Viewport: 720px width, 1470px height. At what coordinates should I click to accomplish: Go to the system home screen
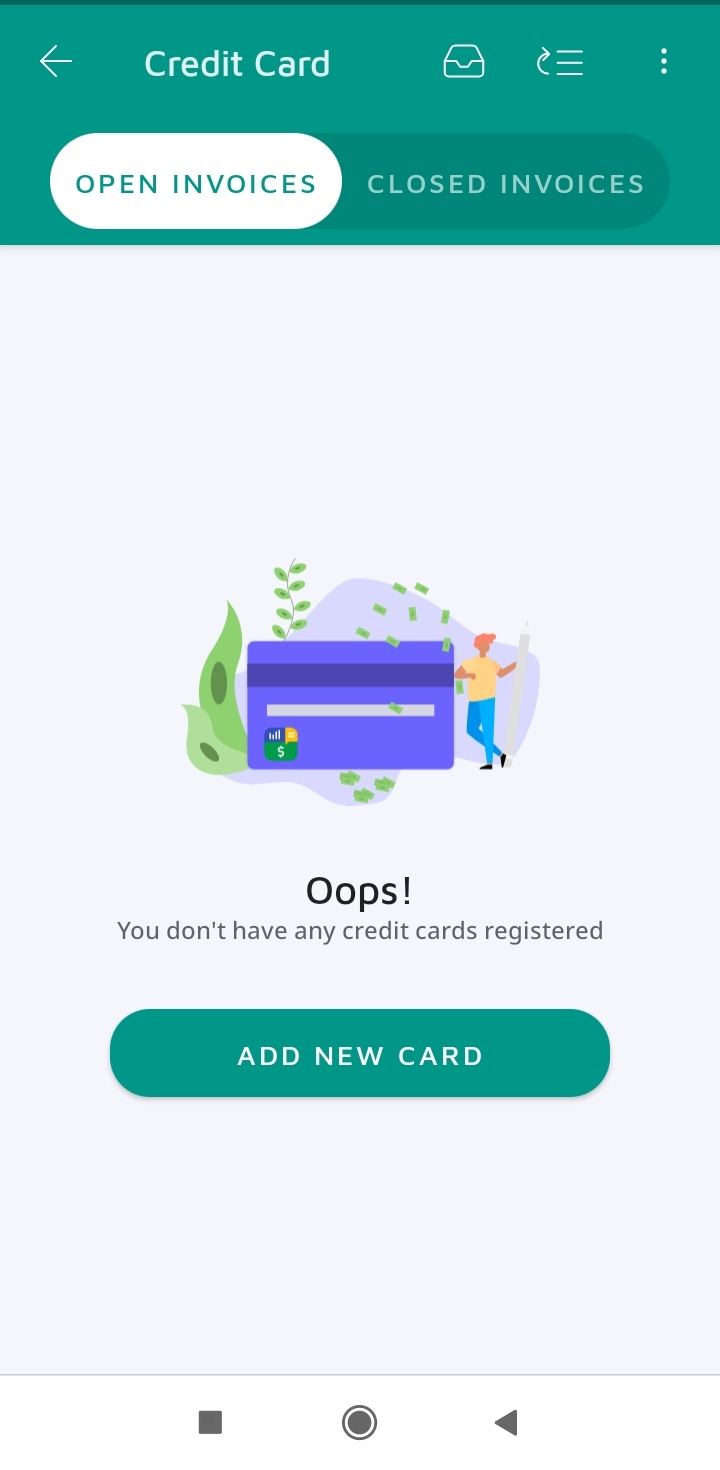359,1422
